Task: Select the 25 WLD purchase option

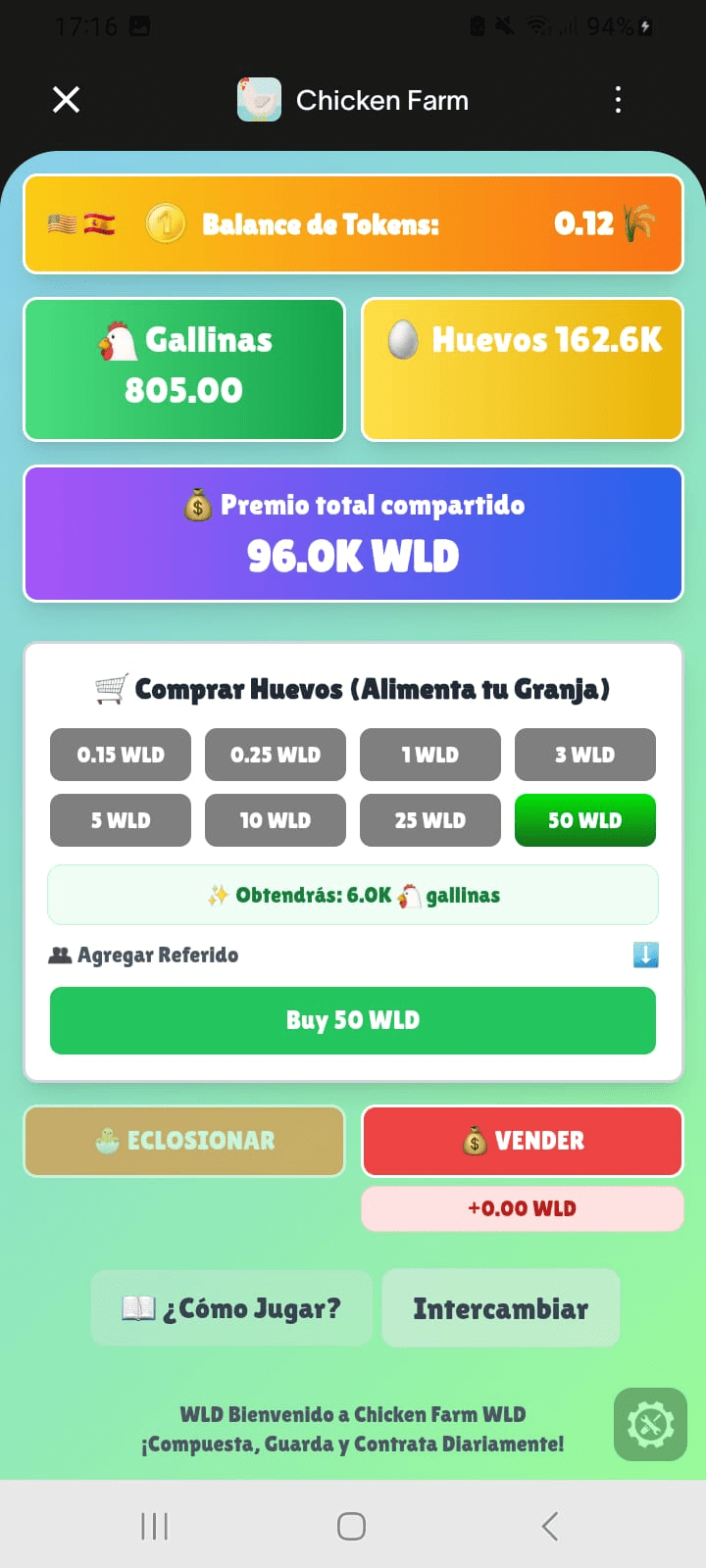Action: pos(430,820)
